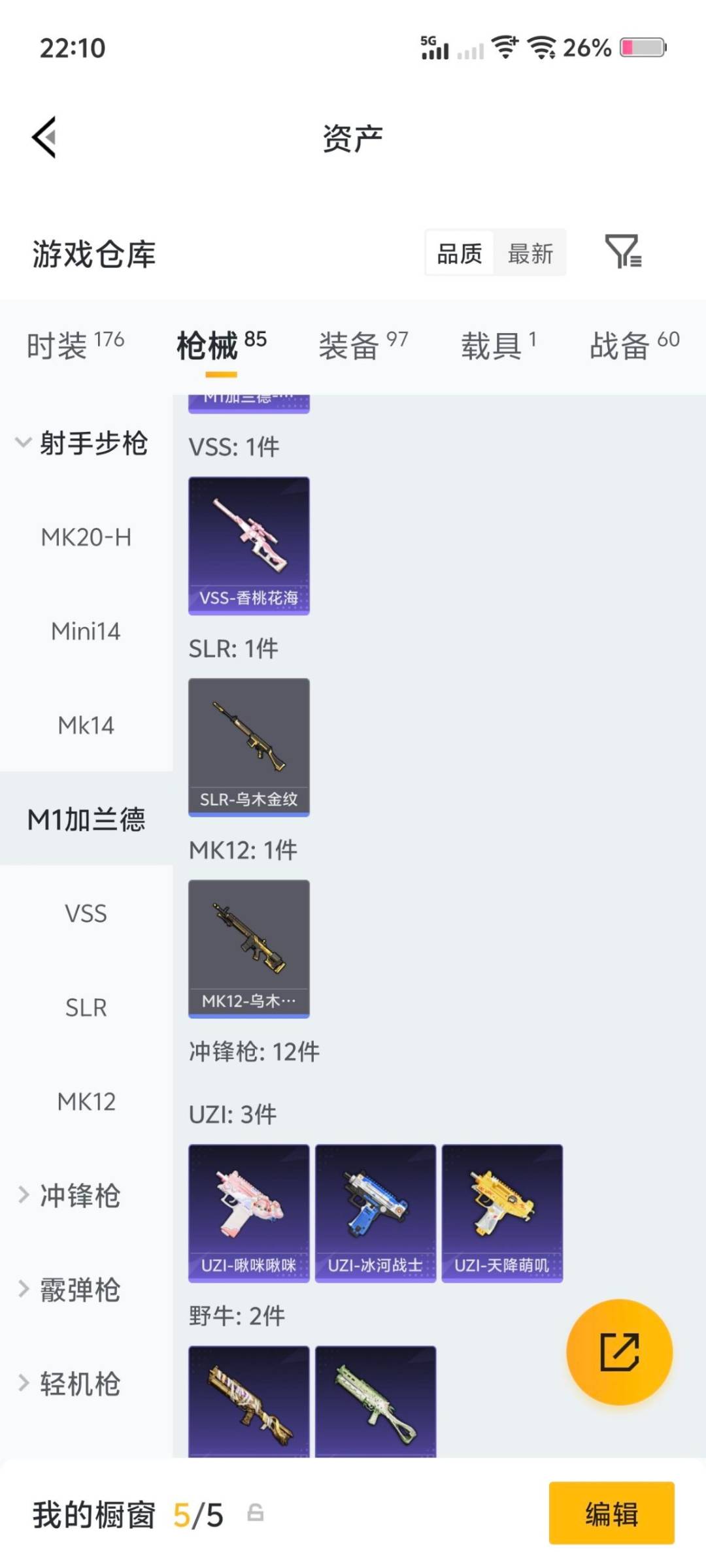Switch sorting to 品质
Image resolution: width=706 pixels, height=1568 pixels.
pos(459,253)
